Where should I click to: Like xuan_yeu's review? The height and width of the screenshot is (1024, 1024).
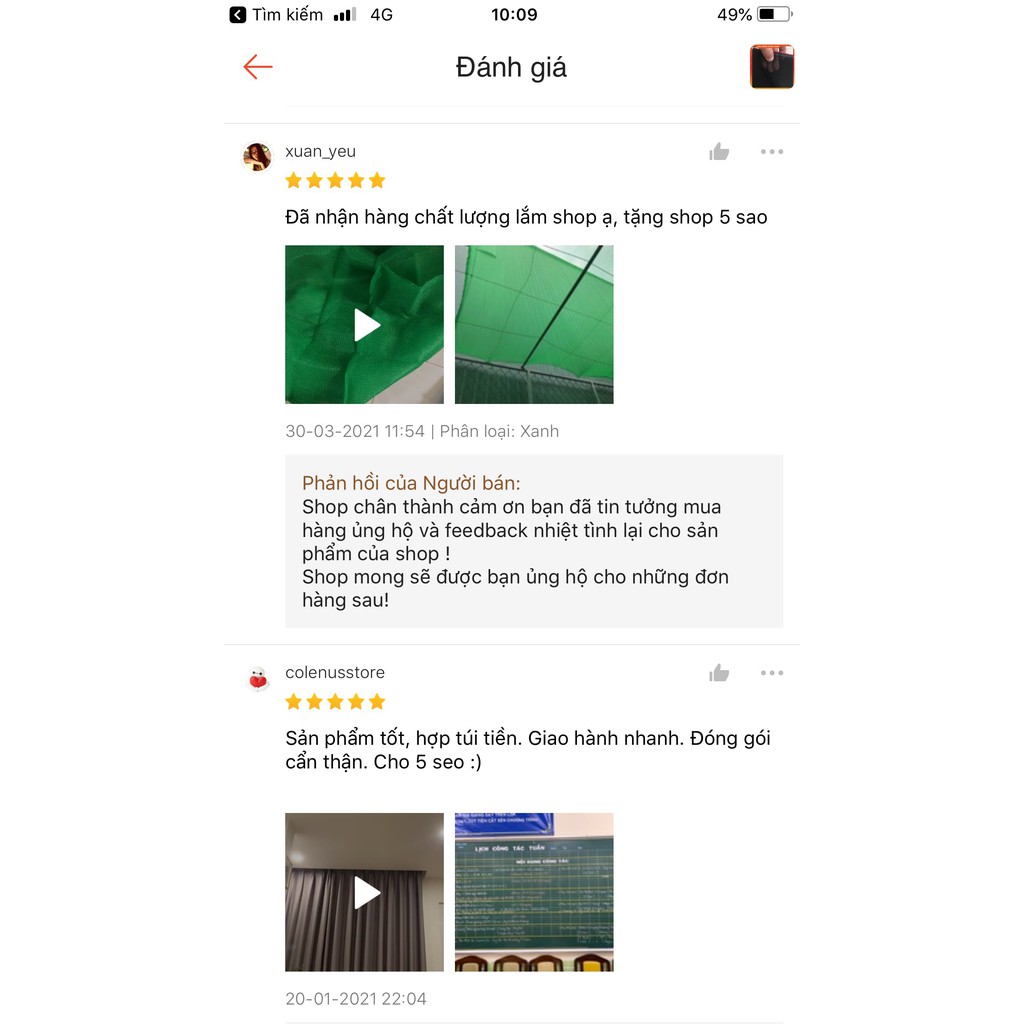pos(719,152)
